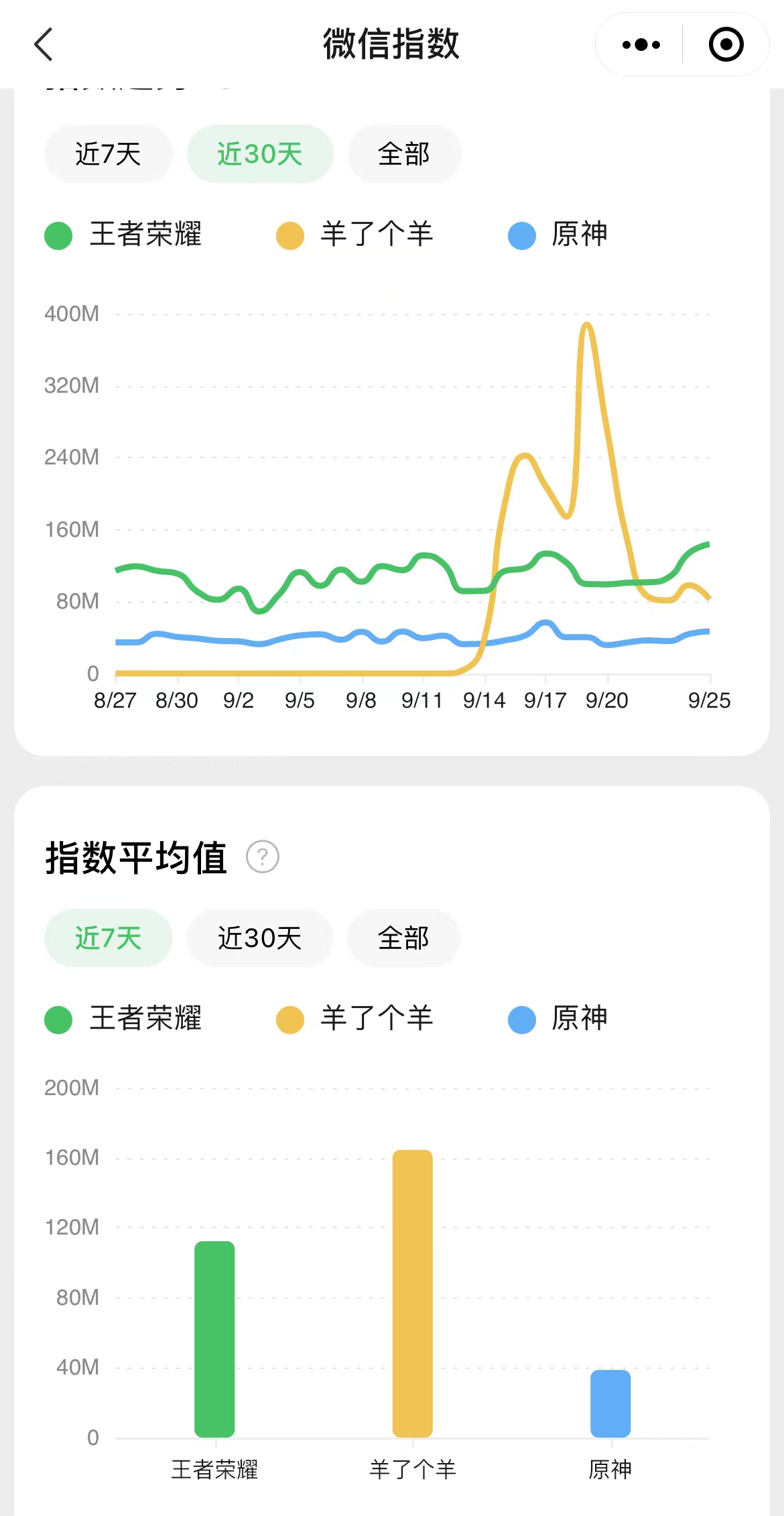Select 全部 in the trend chart
Screen dimensions: 784x1516
403,154
